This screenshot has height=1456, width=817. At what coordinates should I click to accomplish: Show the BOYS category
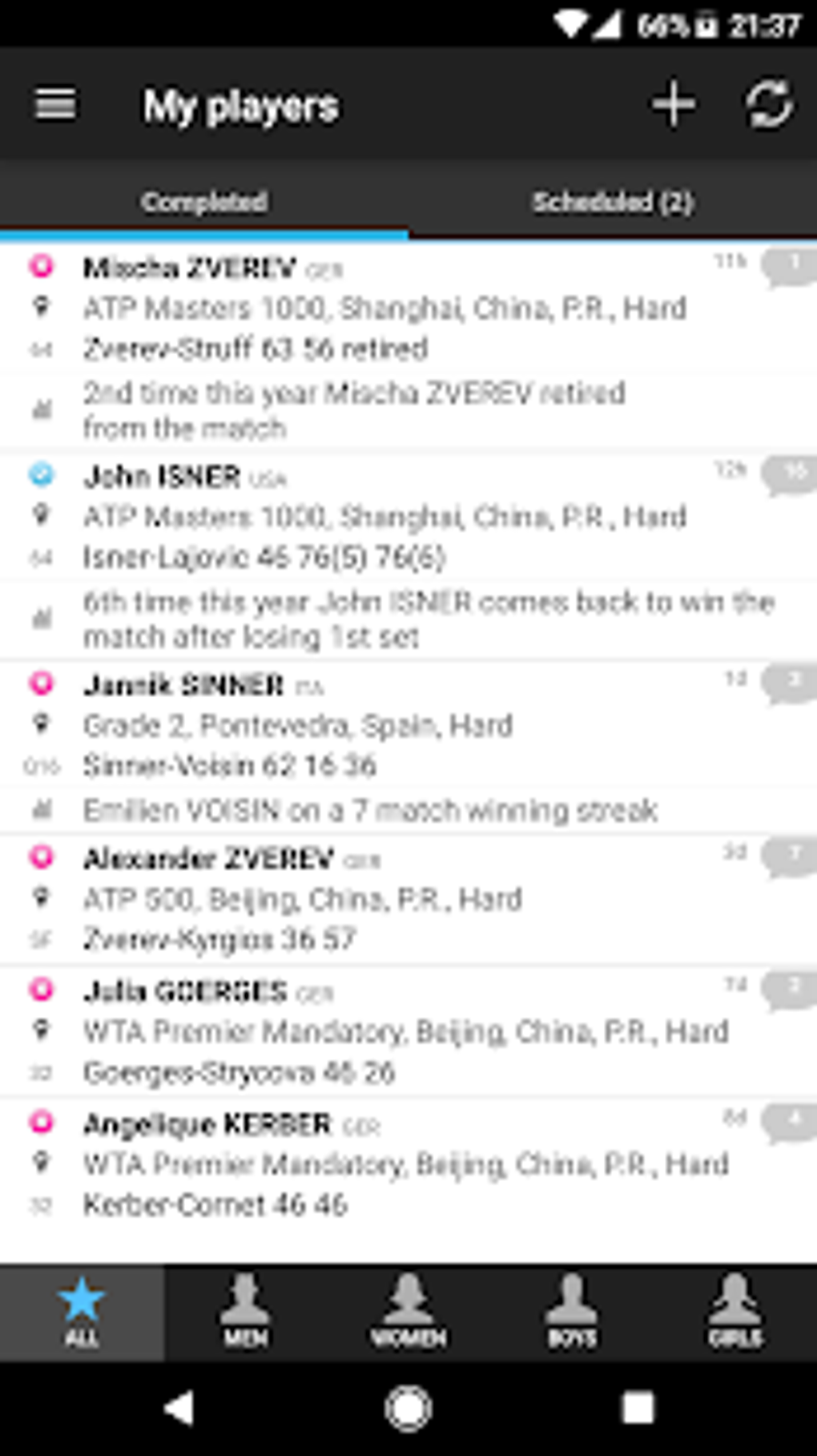(572, 1313)
